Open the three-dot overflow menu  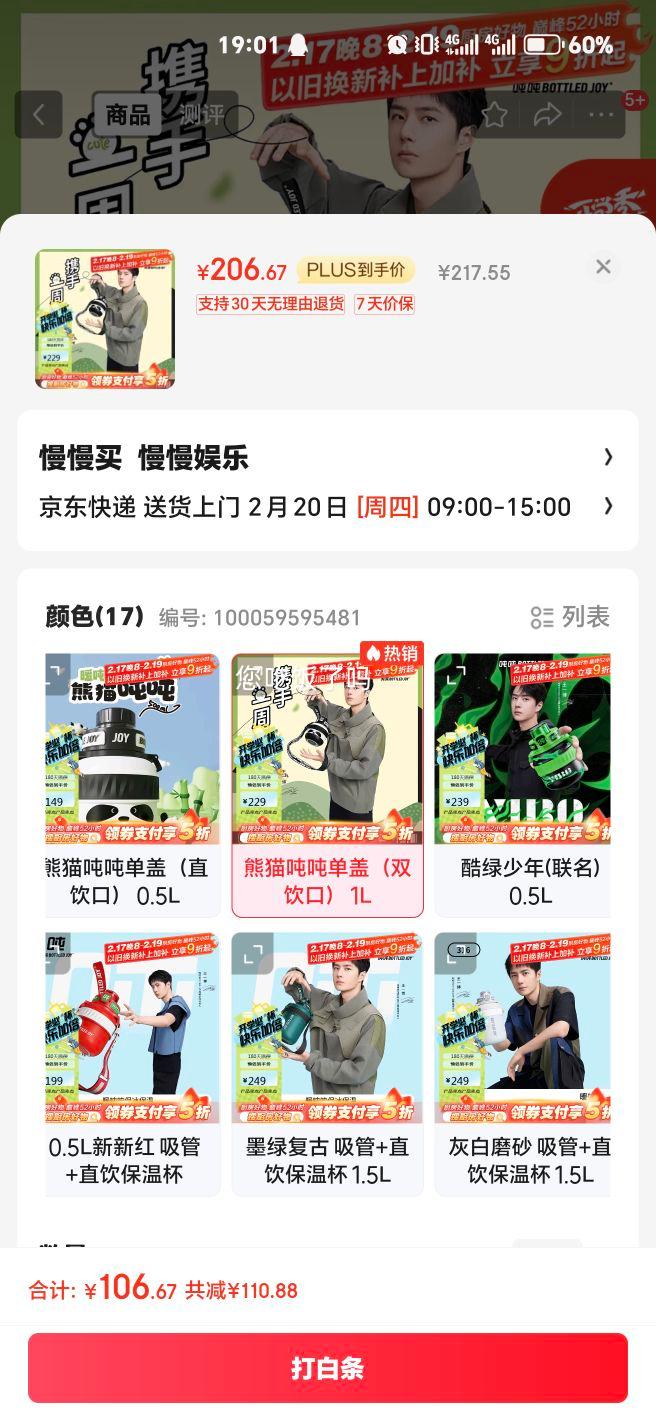[x=601, y=115]
